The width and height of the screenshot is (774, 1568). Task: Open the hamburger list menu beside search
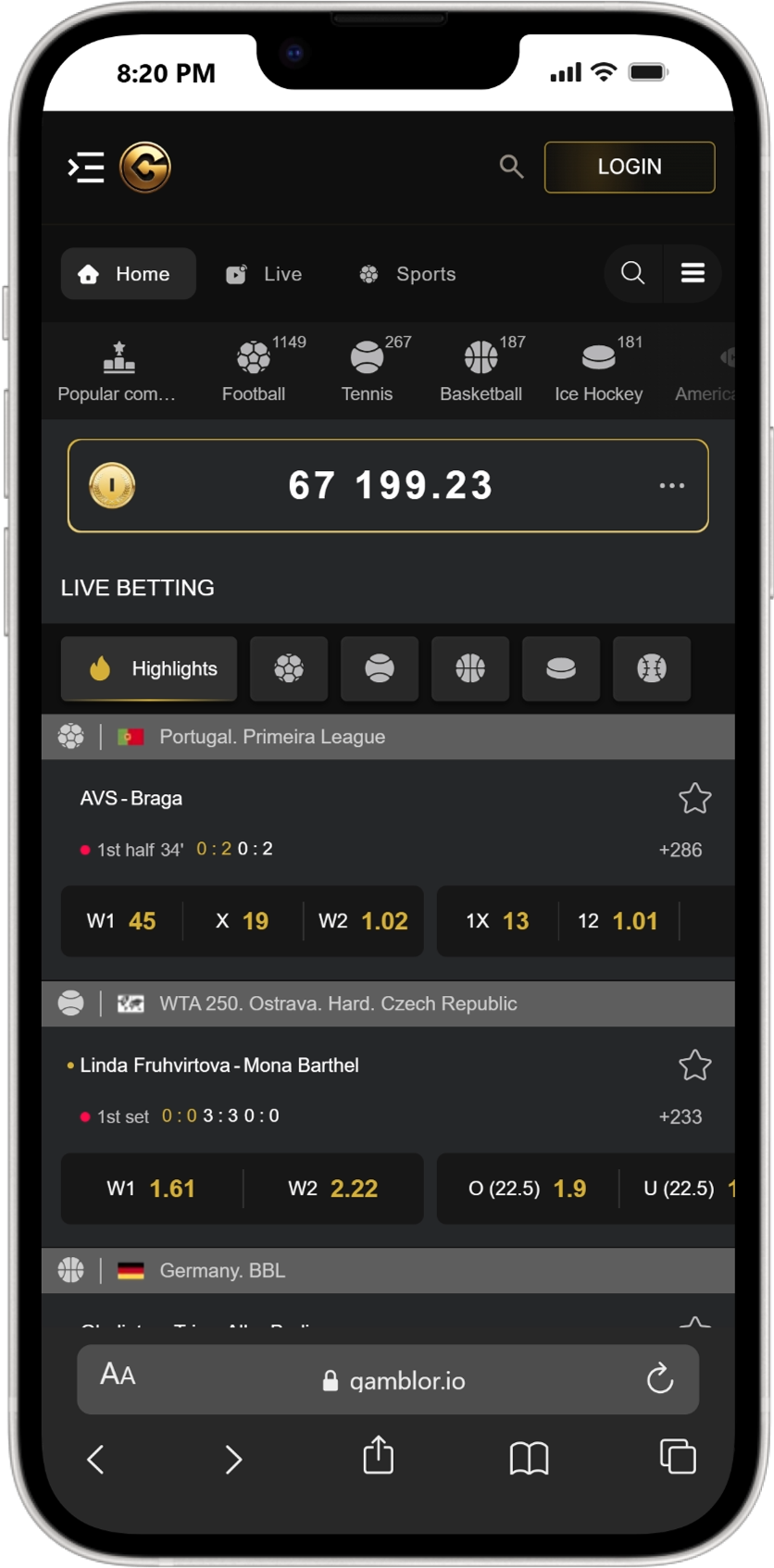click(x=693, y=273)
